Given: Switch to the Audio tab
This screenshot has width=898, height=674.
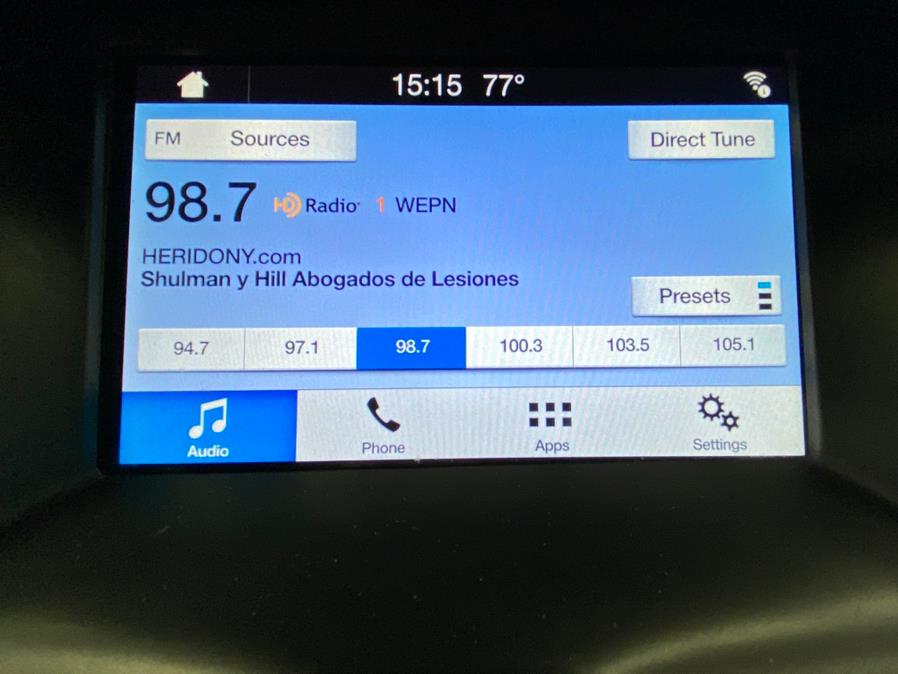Looking at the screenshot, I should (x=208, y=428).
